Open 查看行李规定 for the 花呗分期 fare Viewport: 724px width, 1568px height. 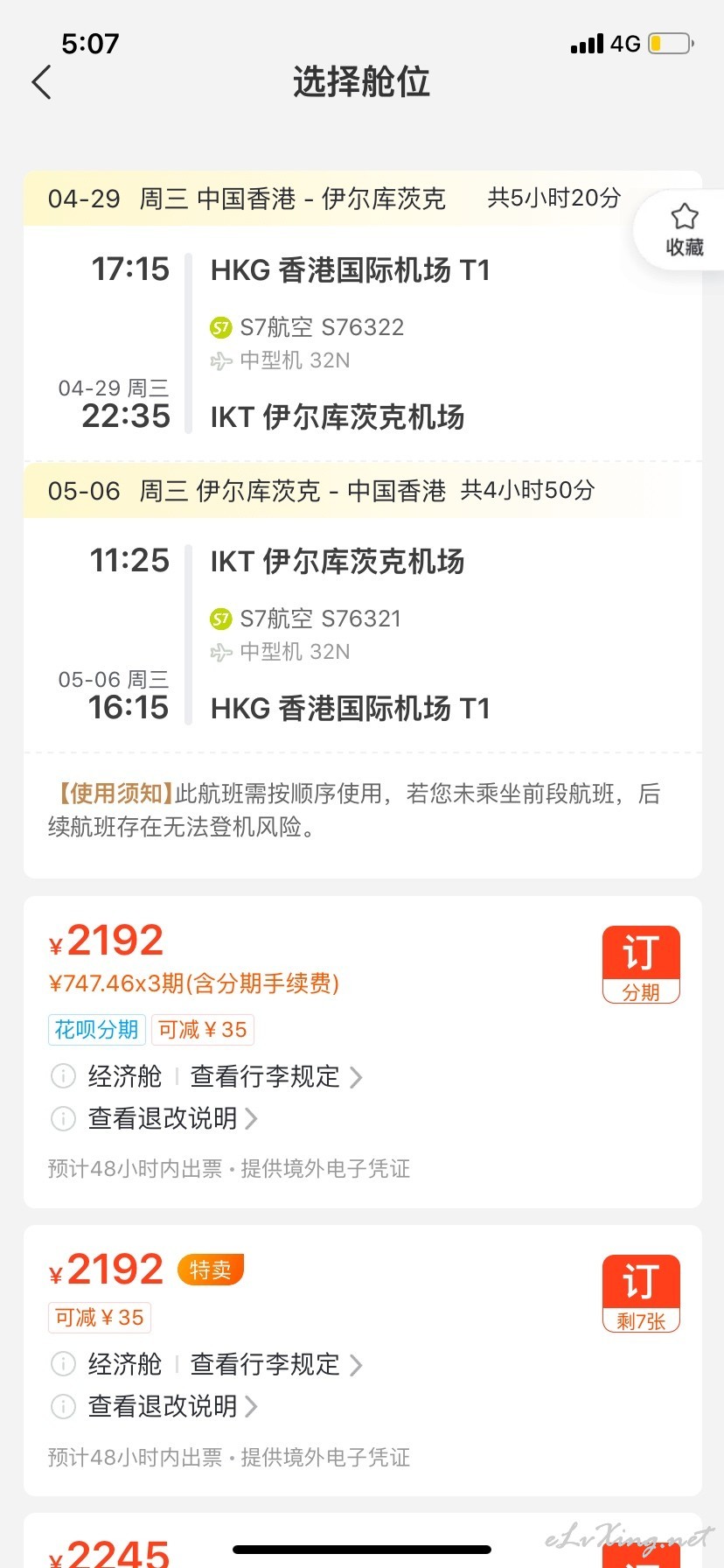(276, 1076)
